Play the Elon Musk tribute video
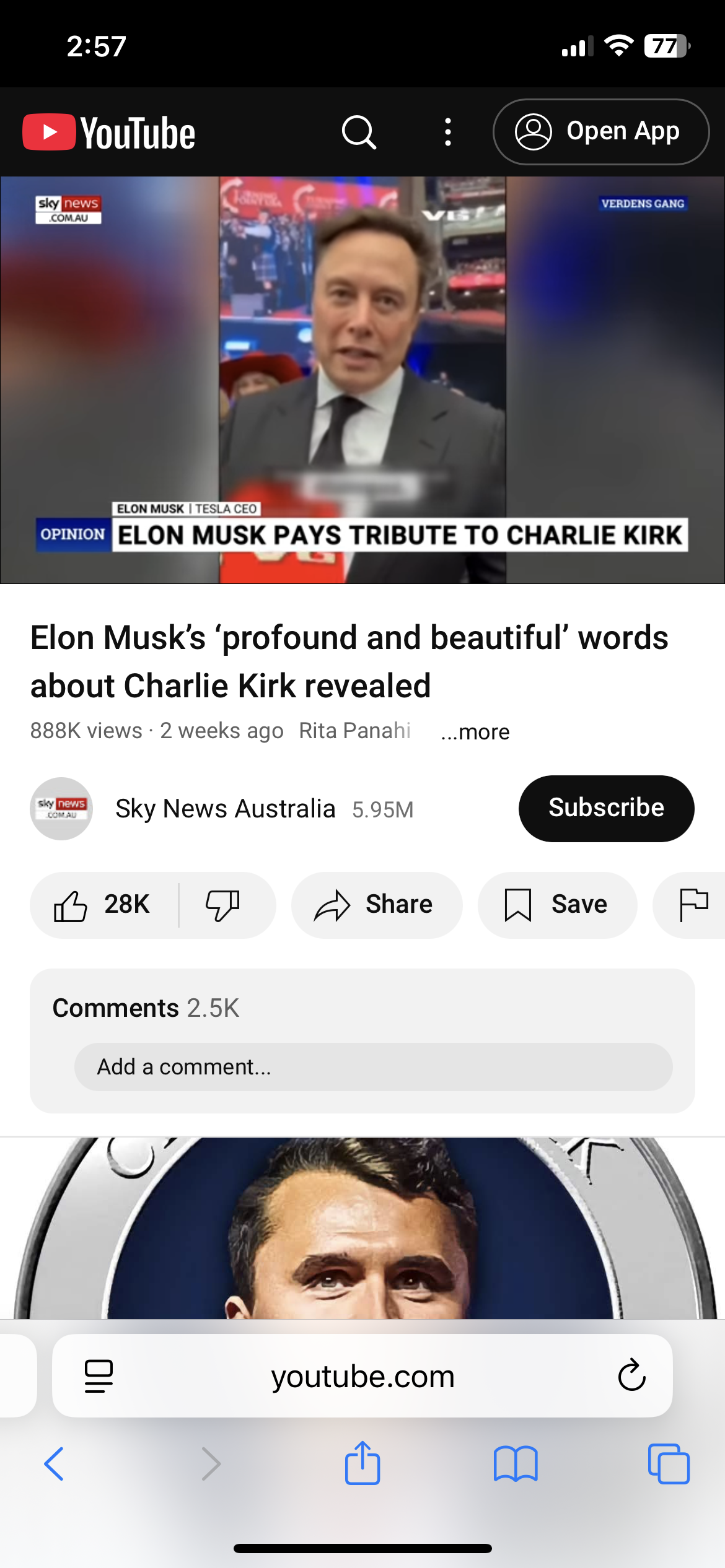Screen dimensions: 725x1568 362,380
